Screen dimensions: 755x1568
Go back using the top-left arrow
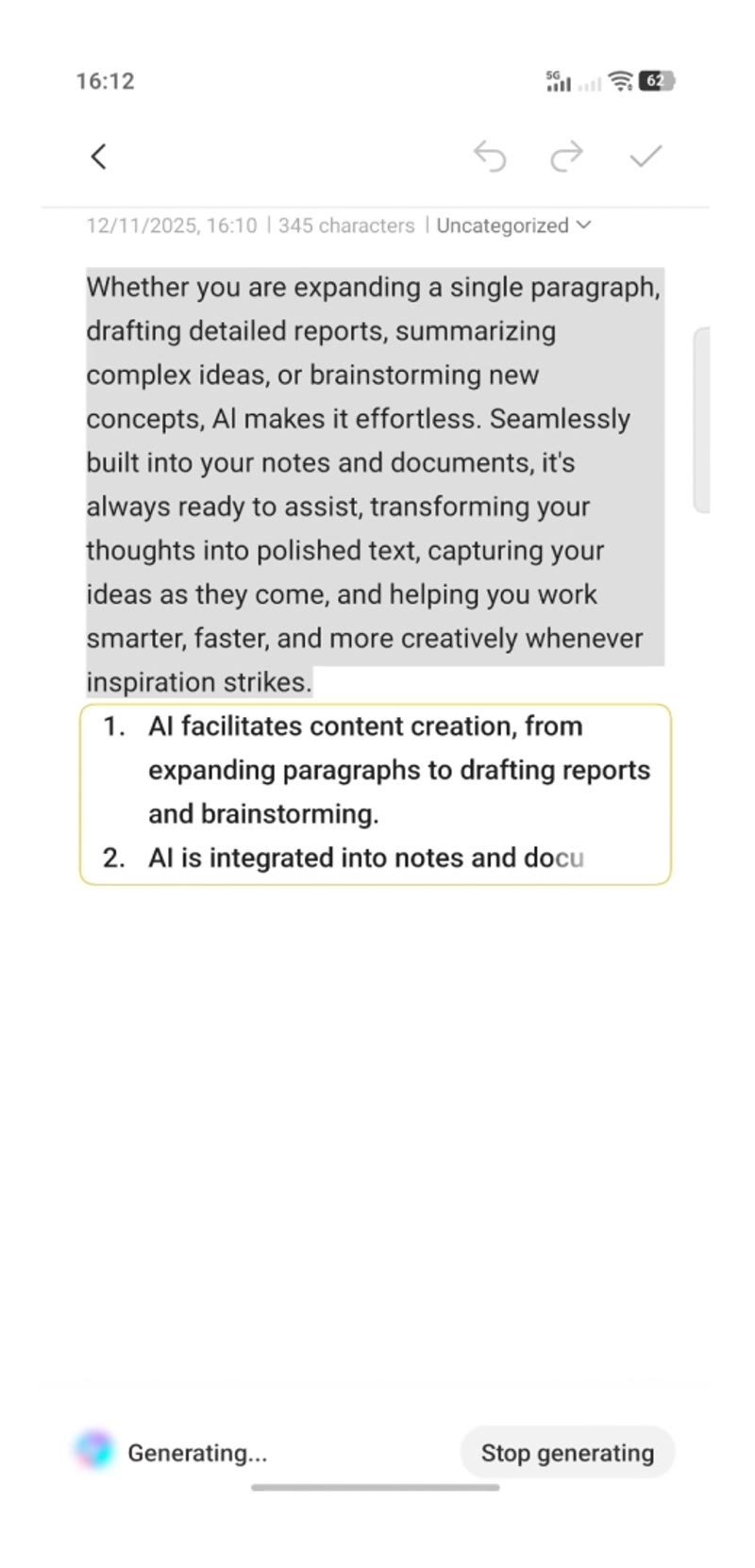coord(98,157)
